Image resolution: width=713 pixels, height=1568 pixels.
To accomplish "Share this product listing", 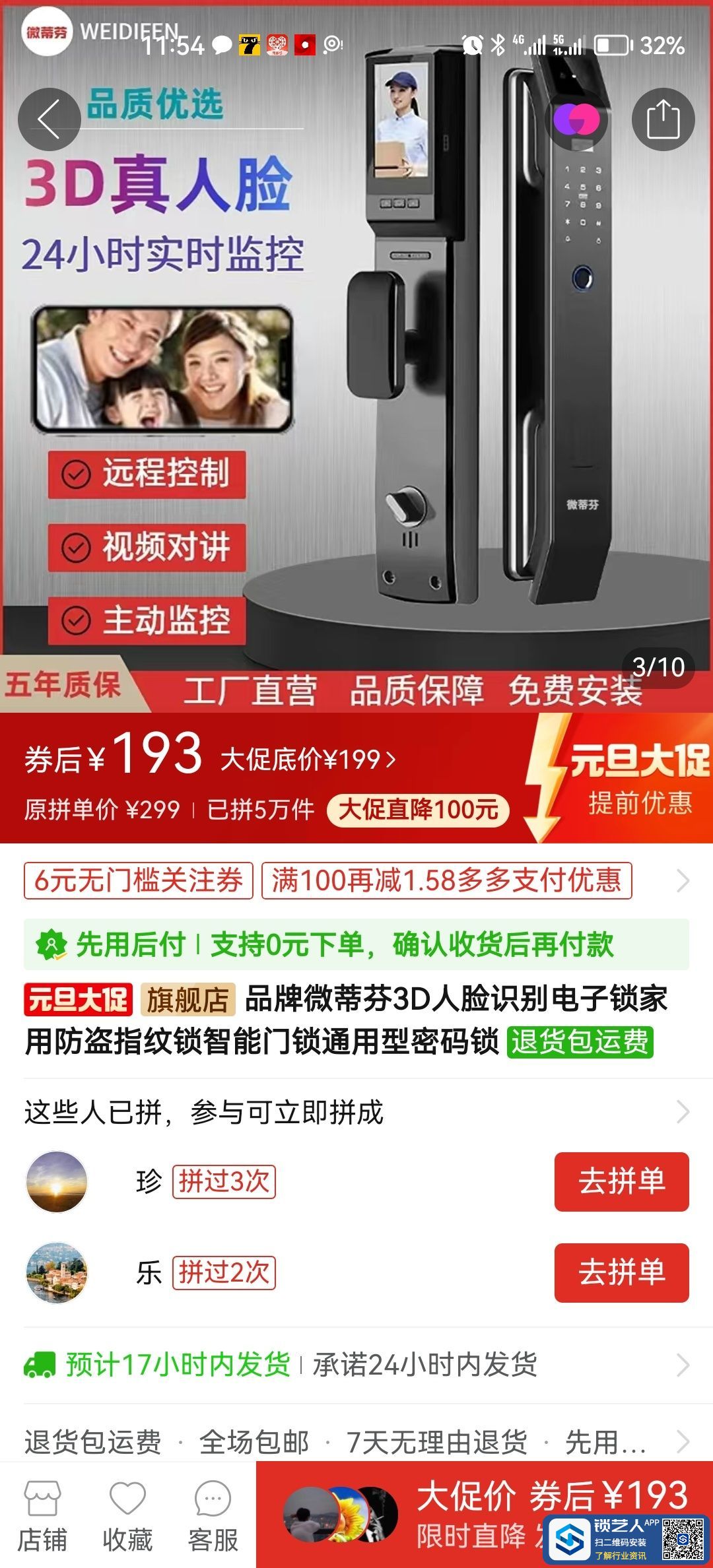I will 663,119.
